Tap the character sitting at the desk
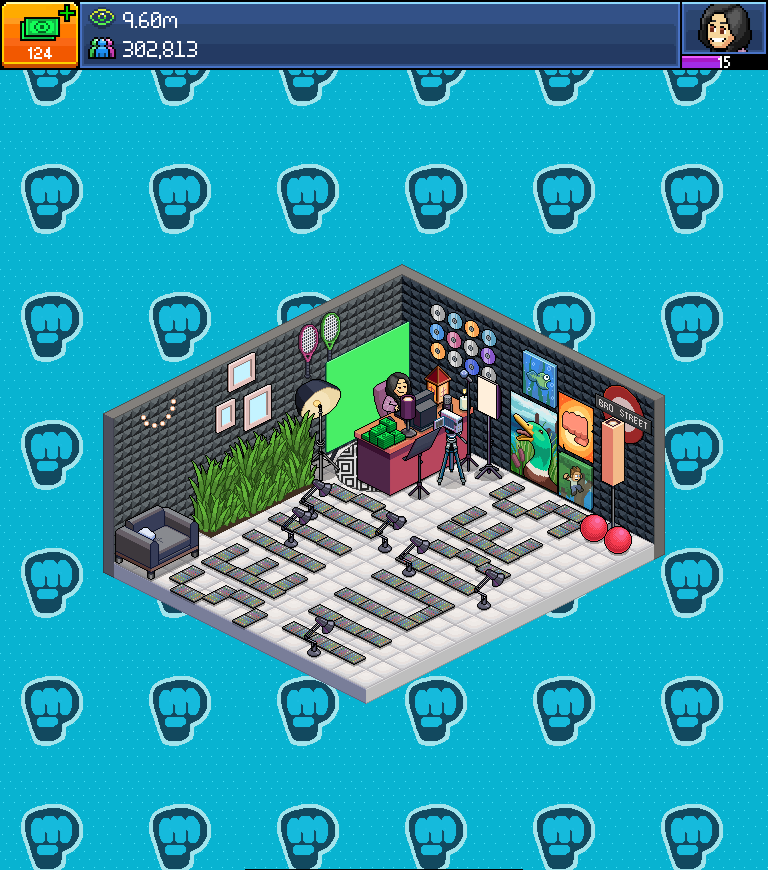The image size is (768, 870). [x=395, y=393]
